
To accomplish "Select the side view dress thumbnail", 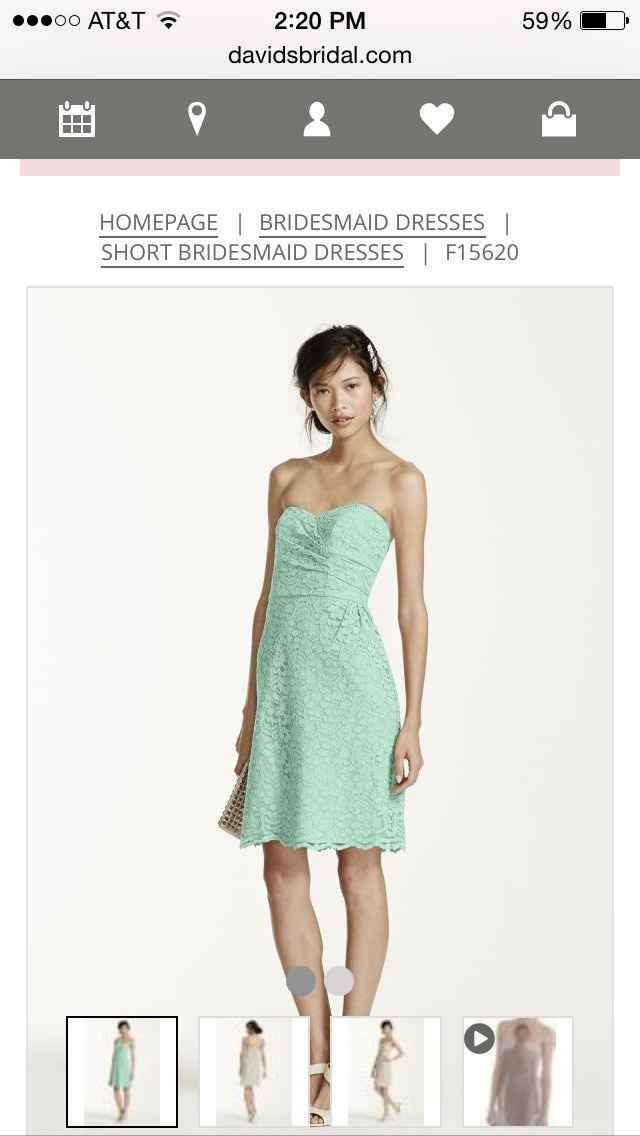I will (x=386, y=1071).
